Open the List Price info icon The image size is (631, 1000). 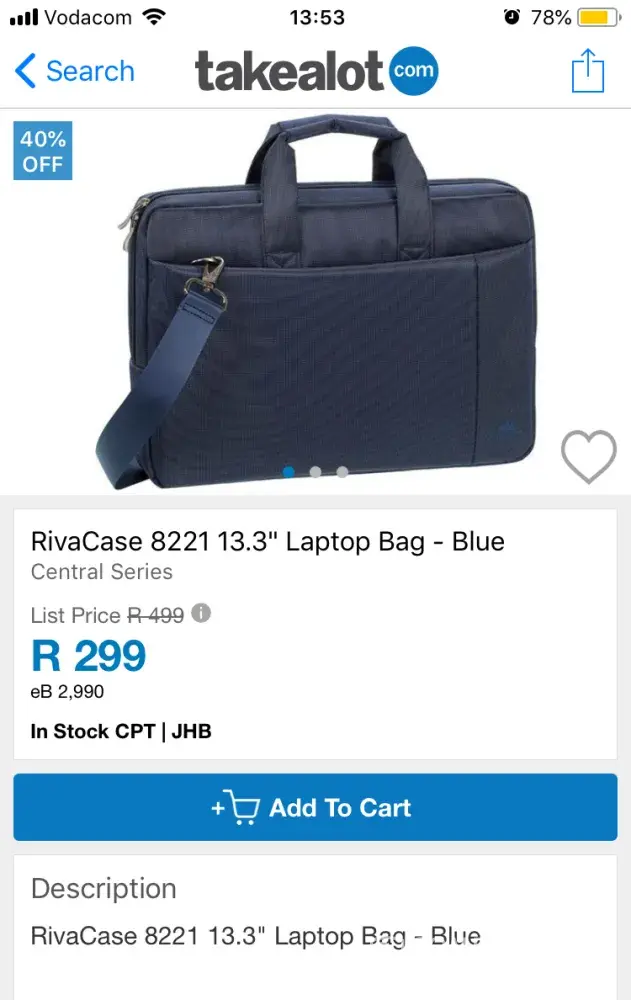(x=201, y=613)
